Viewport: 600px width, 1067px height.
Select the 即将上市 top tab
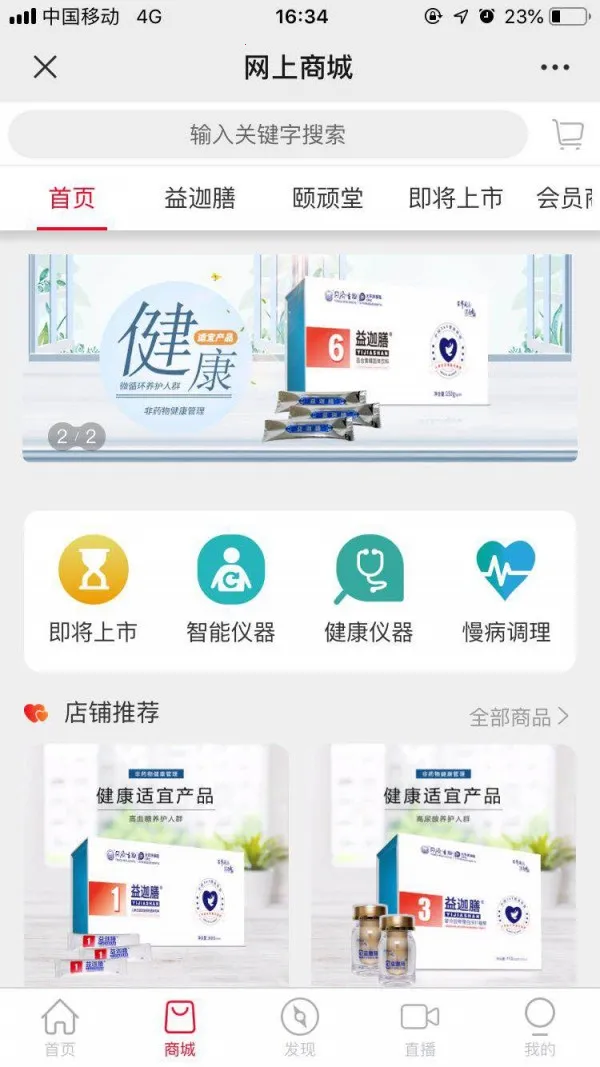[455, 198]
